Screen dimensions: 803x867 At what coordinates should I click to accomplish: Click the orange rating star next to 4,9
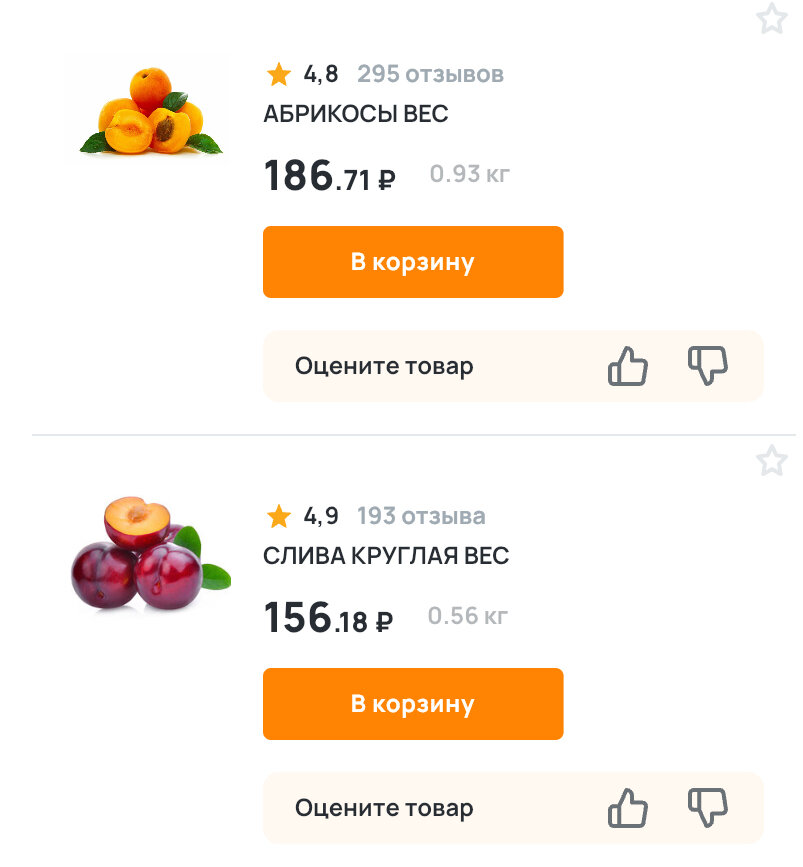277,516
